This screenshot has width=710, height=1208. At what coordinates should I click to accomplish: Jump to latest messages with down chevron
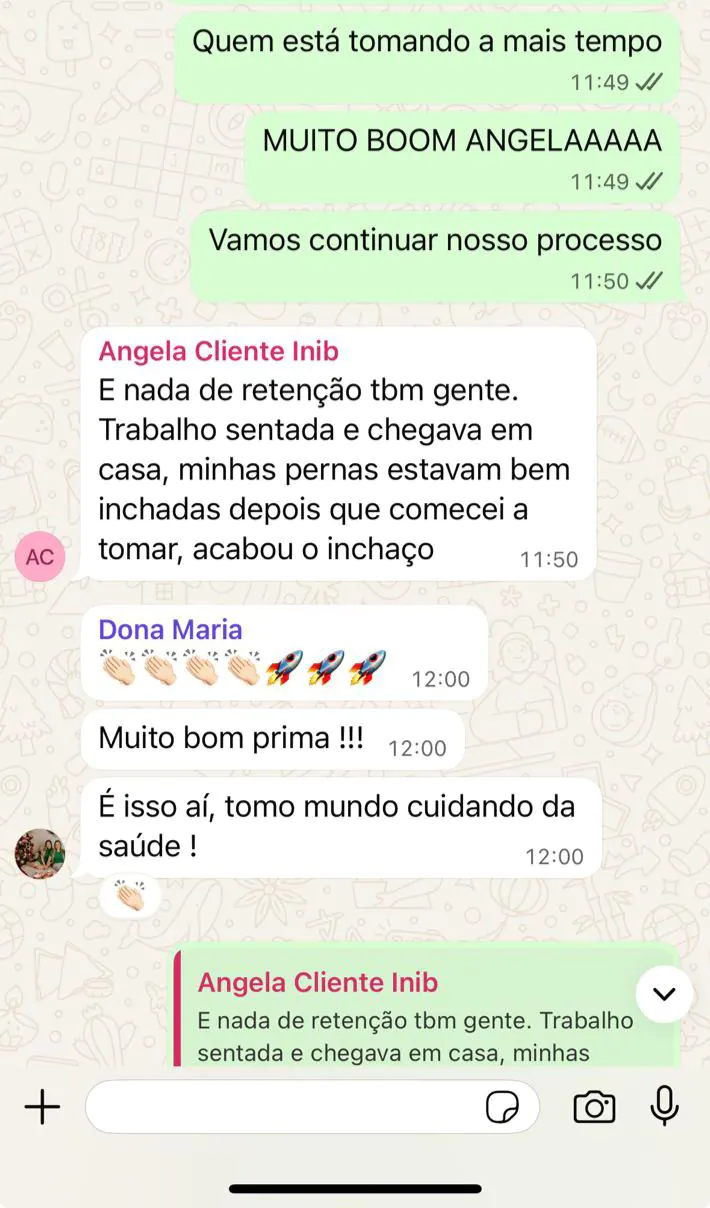(x=665, y=994)
